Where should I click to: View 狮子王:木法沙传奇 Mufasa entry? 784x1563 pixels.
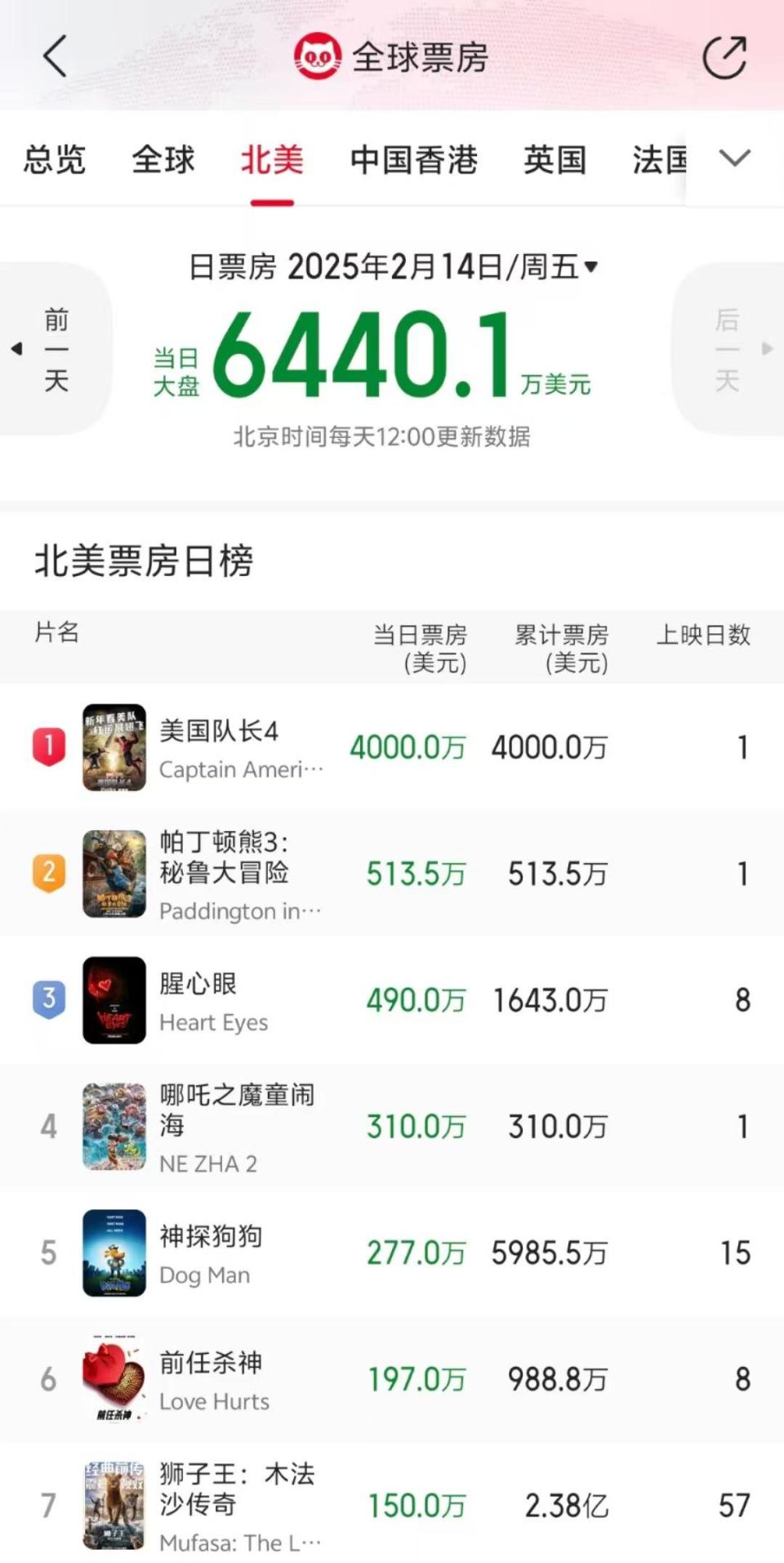pos(237,1505)
